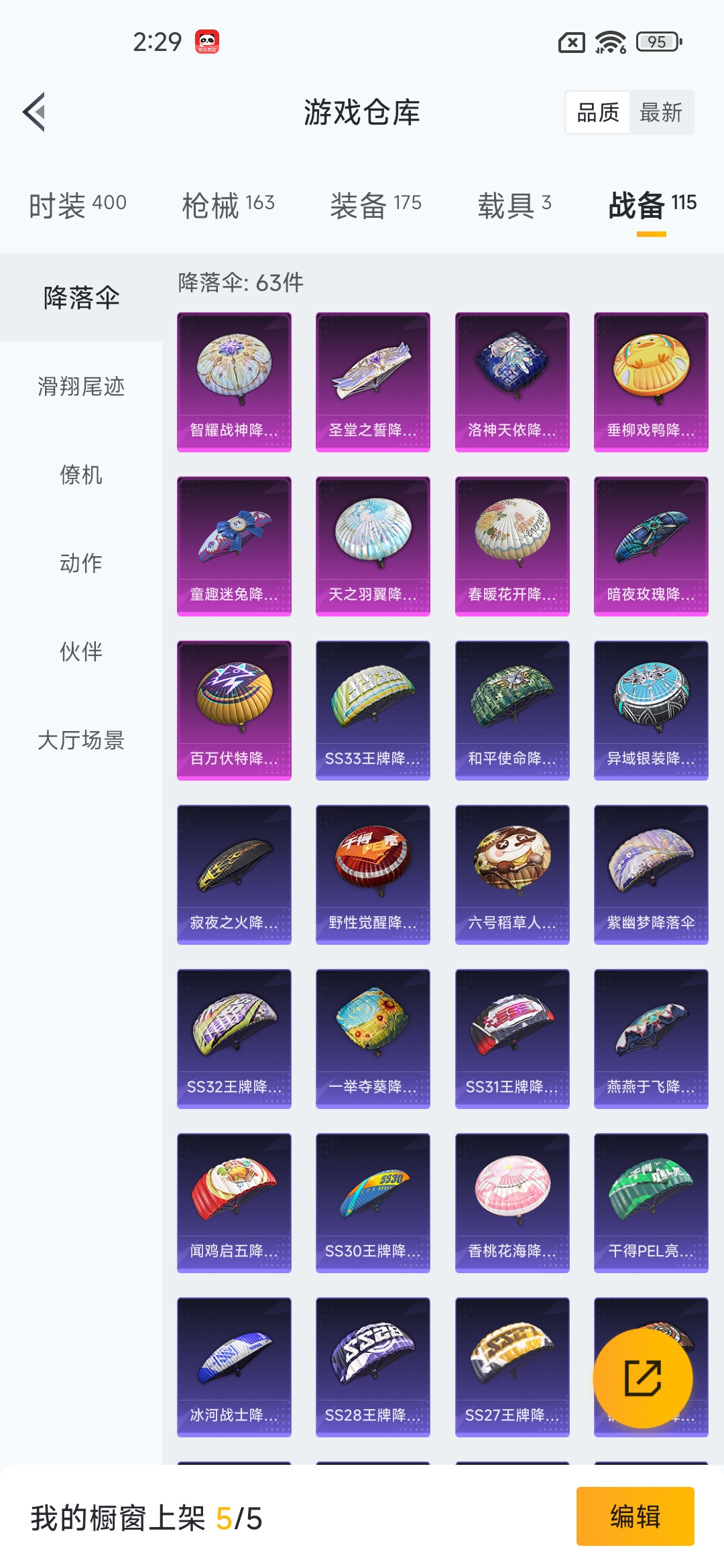
Task: View the SS30王牌 parachute
Action: coord(373,1203)
